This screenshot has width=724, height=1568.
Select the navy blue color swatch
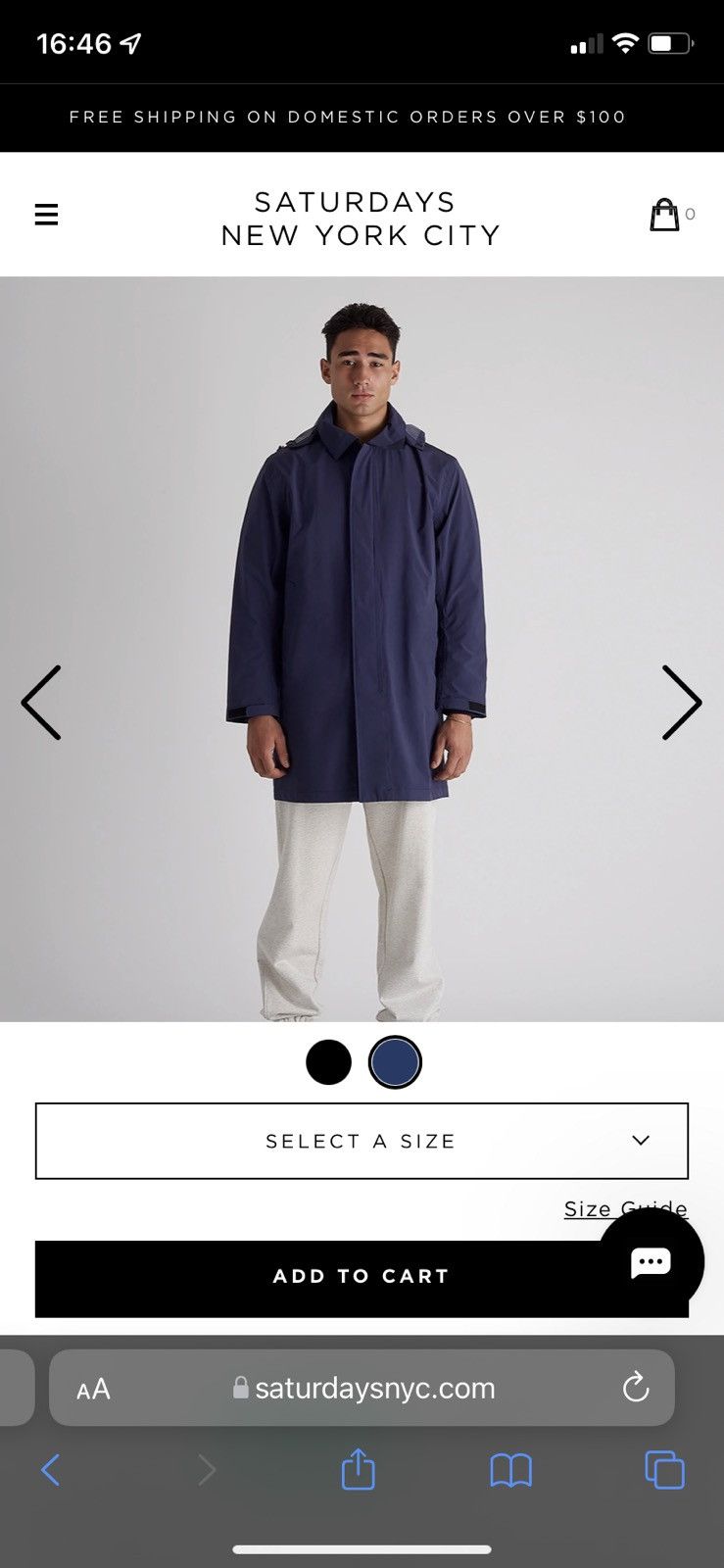tap(395, 1062)
